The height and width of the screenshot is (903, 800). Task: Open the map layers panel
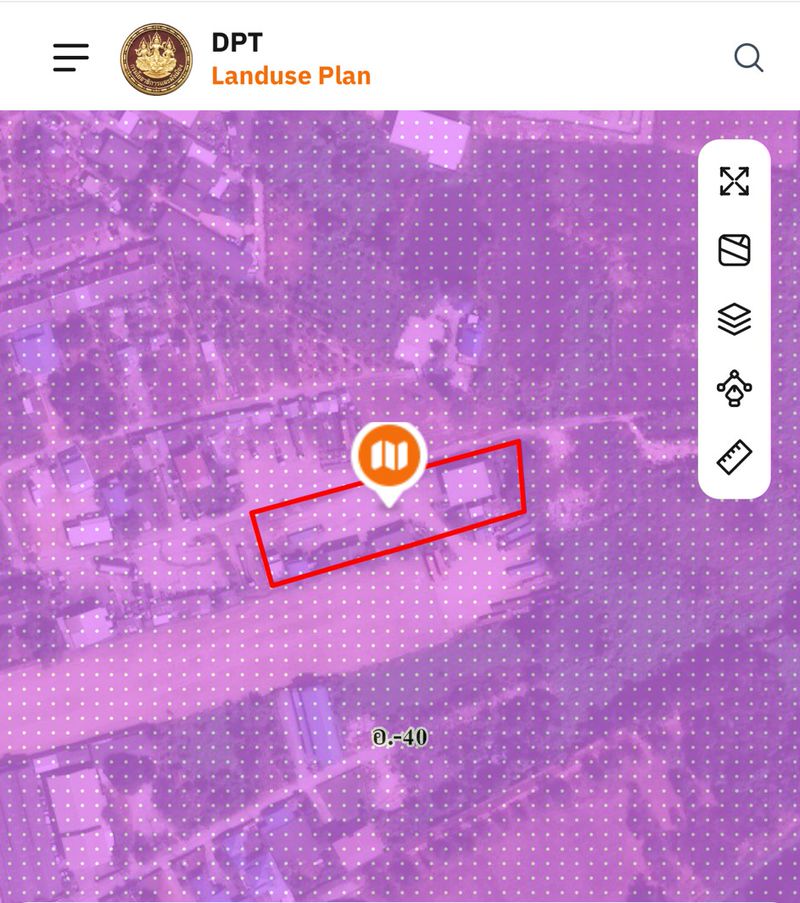pos(734,319)
